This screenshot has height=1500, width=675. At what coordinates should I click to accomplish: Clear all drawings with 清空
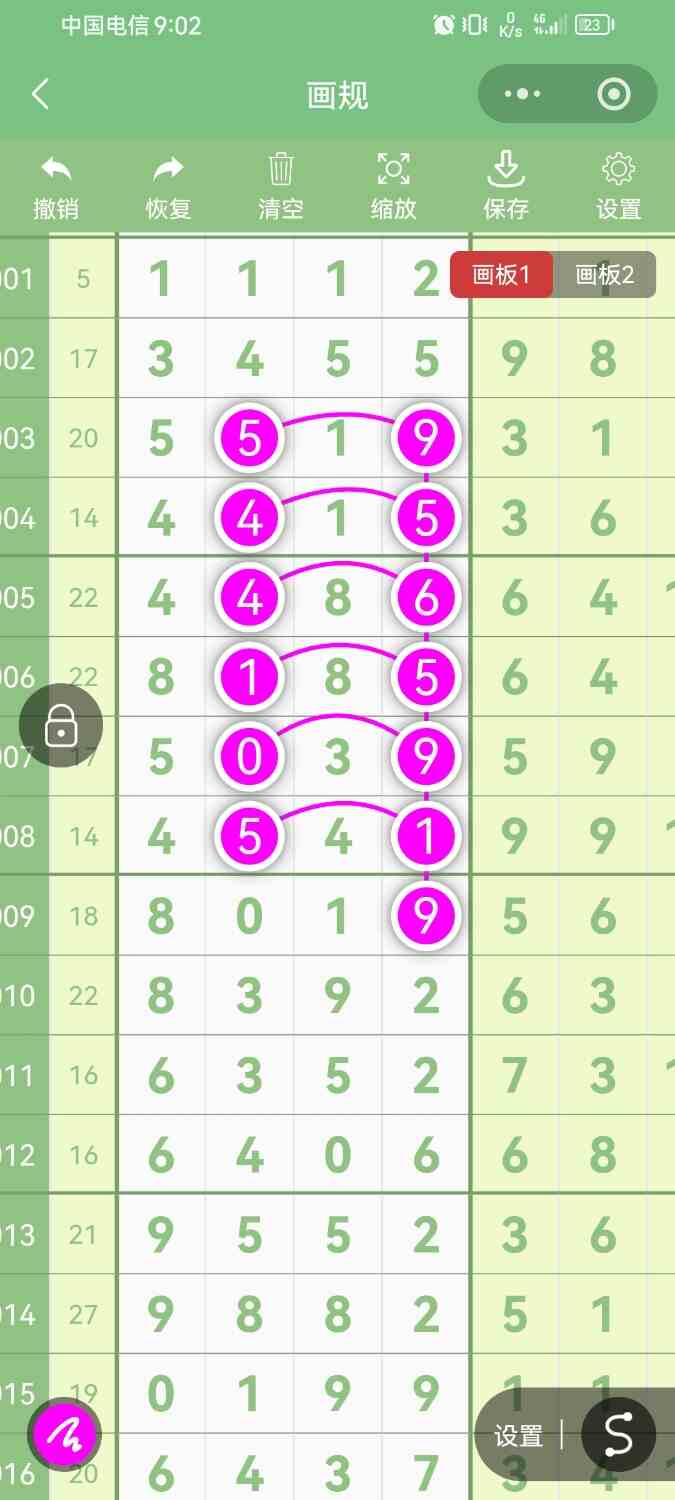[281, 187]
